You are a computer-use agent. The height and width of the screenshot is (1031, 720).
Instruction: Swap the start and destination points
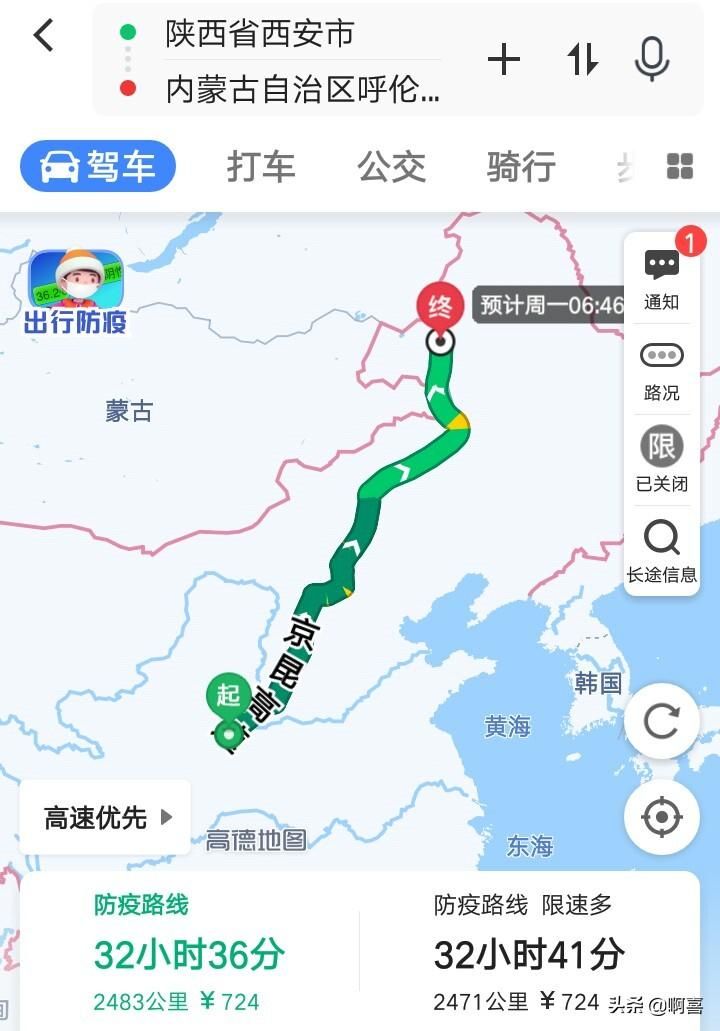tap(582, 61)
